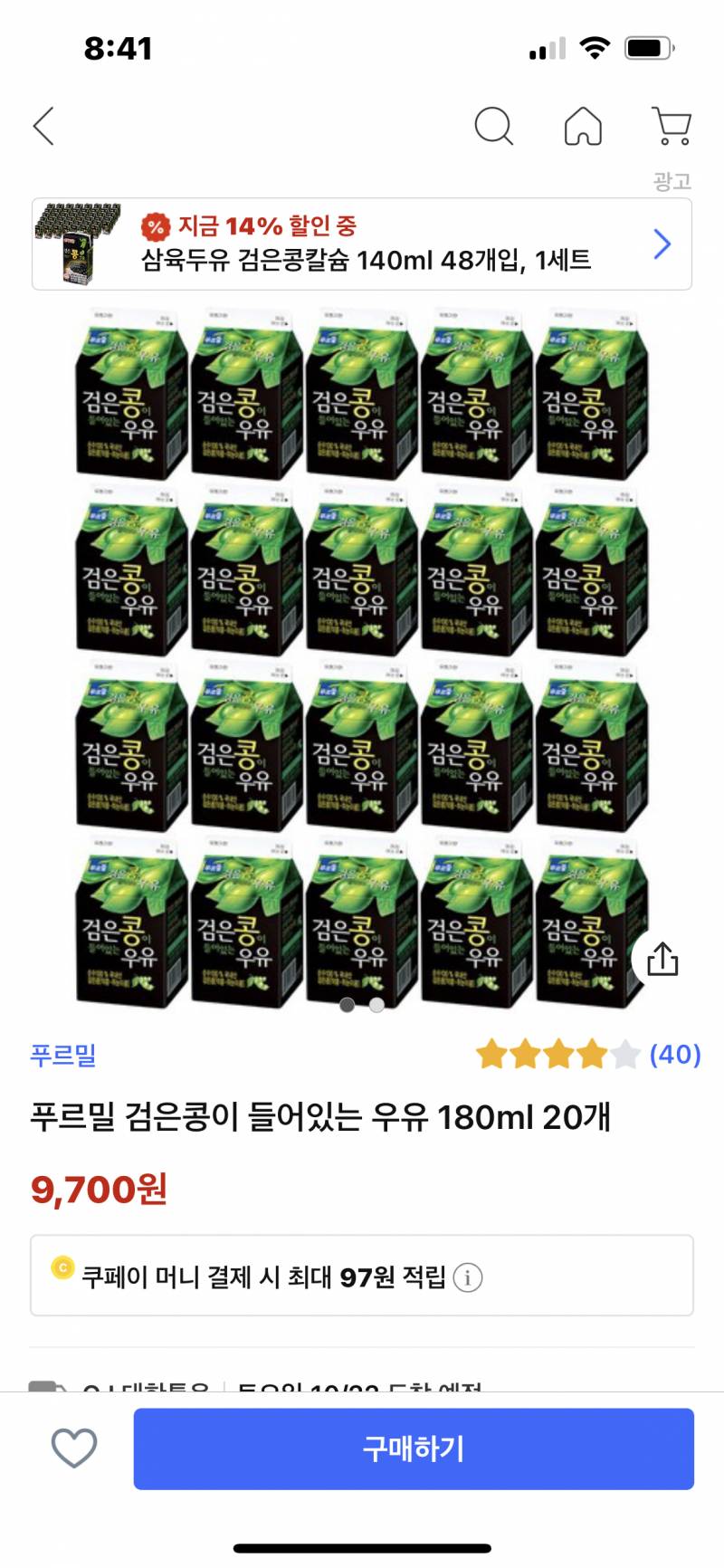Open the 삼육두유 검은콩칼슘 ad banner
Viewport: 724px width, 1568px height.
click(362, 244)
